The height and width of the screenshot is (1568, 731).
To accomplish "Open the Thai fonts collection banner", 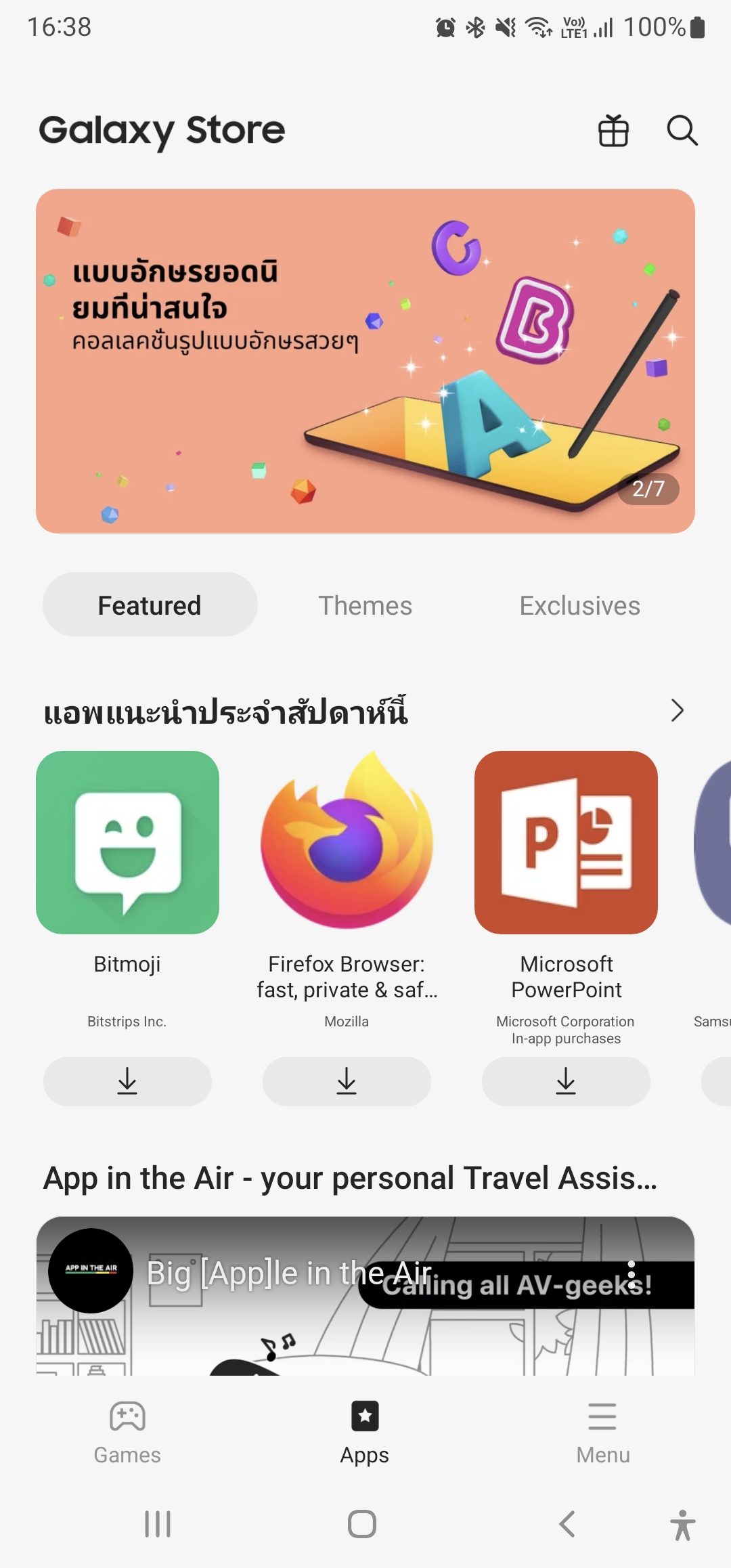I will [x=365, y=361].
